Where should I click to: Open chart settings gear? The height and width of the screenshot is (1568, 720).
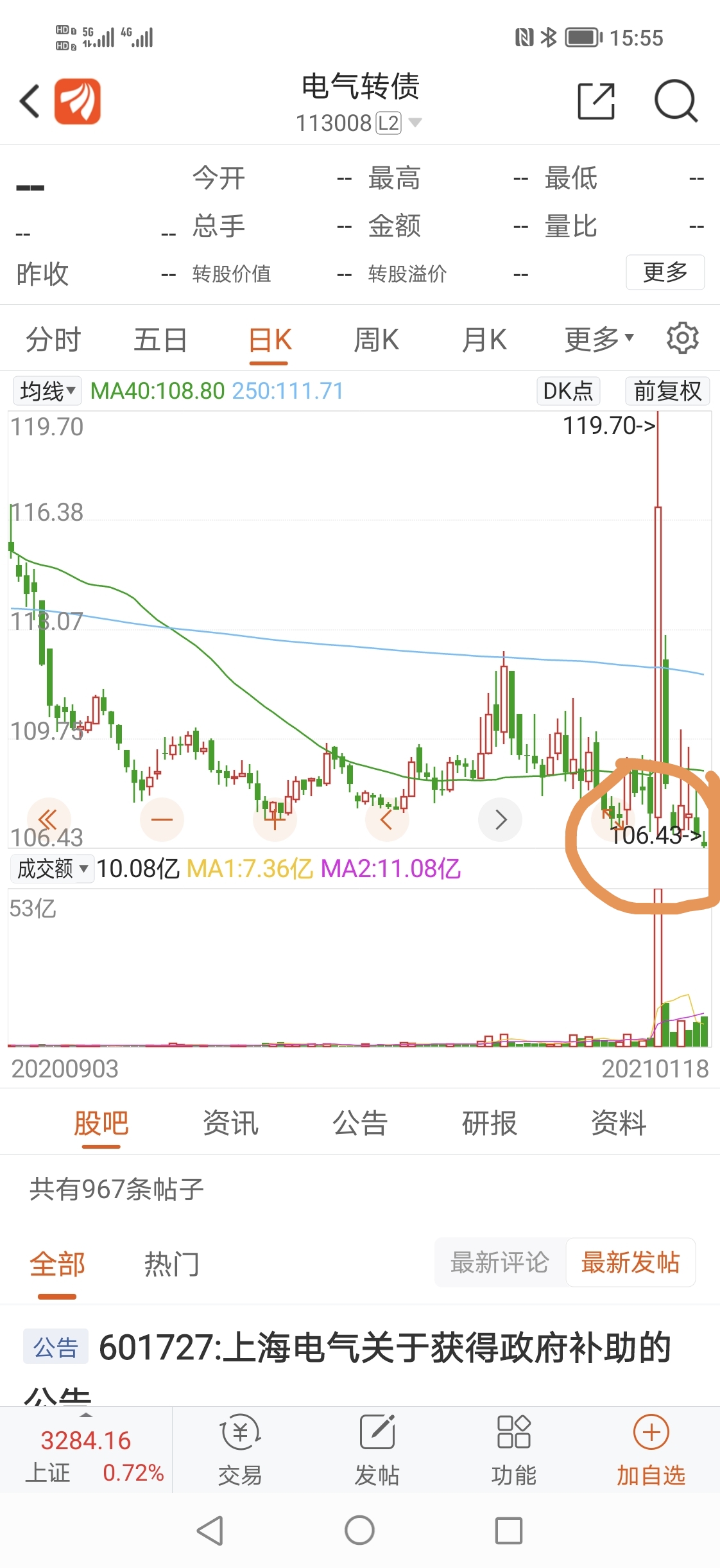pyautogui.click(x=683, y=338)
